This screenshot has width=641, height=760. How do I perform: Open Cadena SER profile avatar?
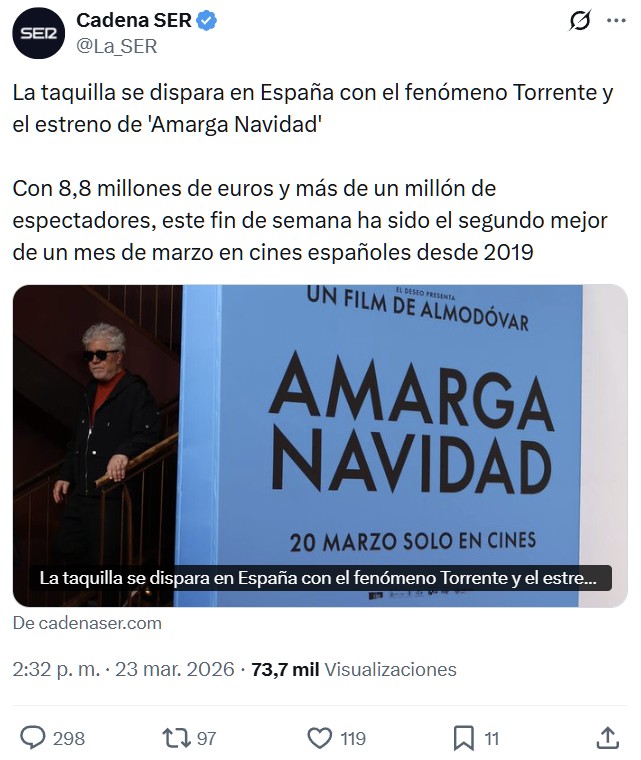click(38, 33)
